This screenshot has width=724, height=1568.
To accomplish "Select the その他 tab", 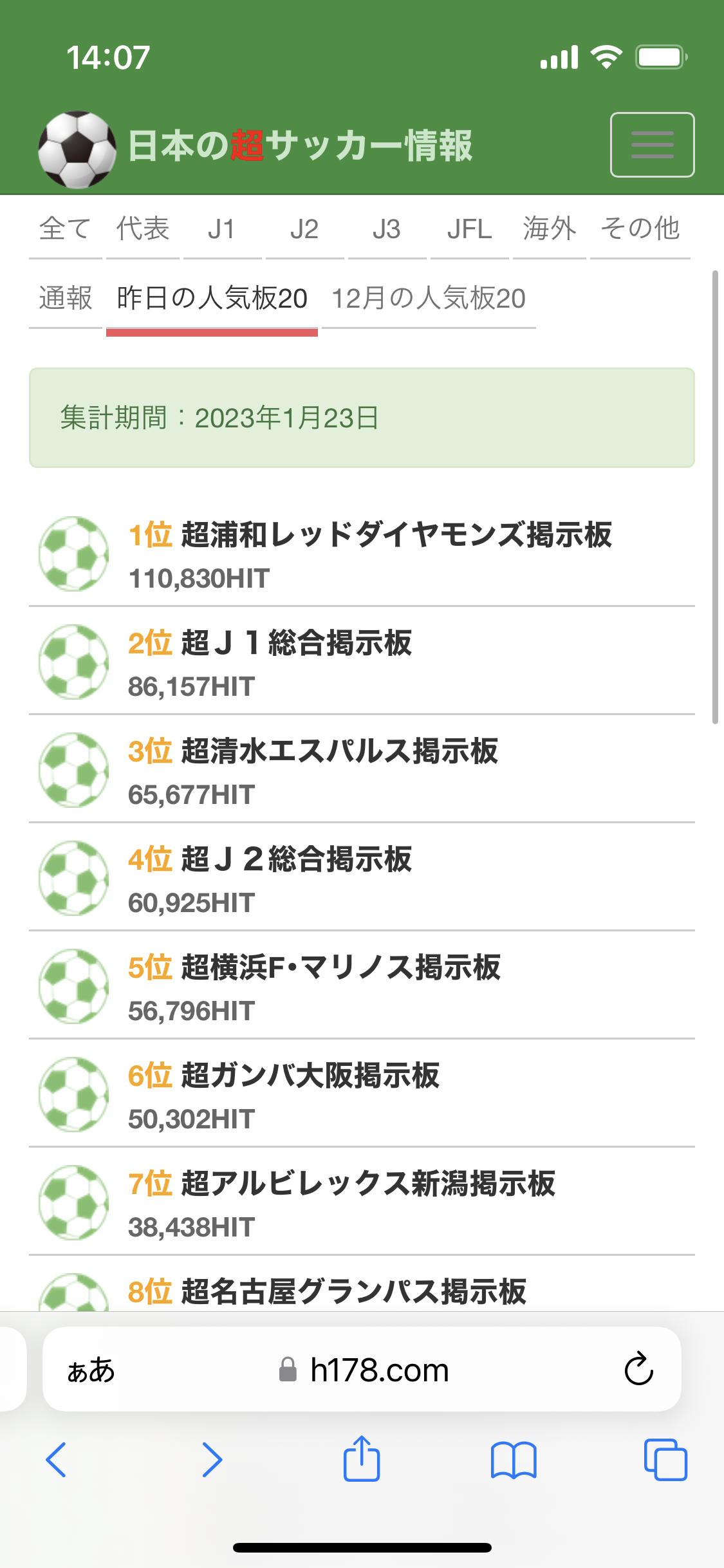I will click(640, 229).
